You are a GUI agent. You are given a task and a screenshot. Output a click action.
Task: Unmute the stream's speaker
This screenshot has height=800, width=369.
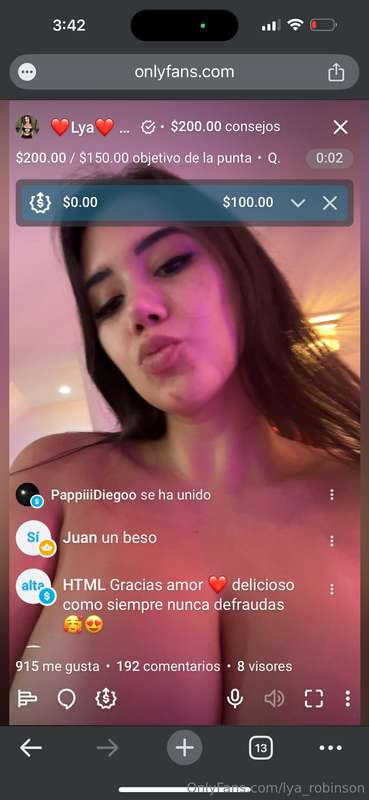pos(274,698)
